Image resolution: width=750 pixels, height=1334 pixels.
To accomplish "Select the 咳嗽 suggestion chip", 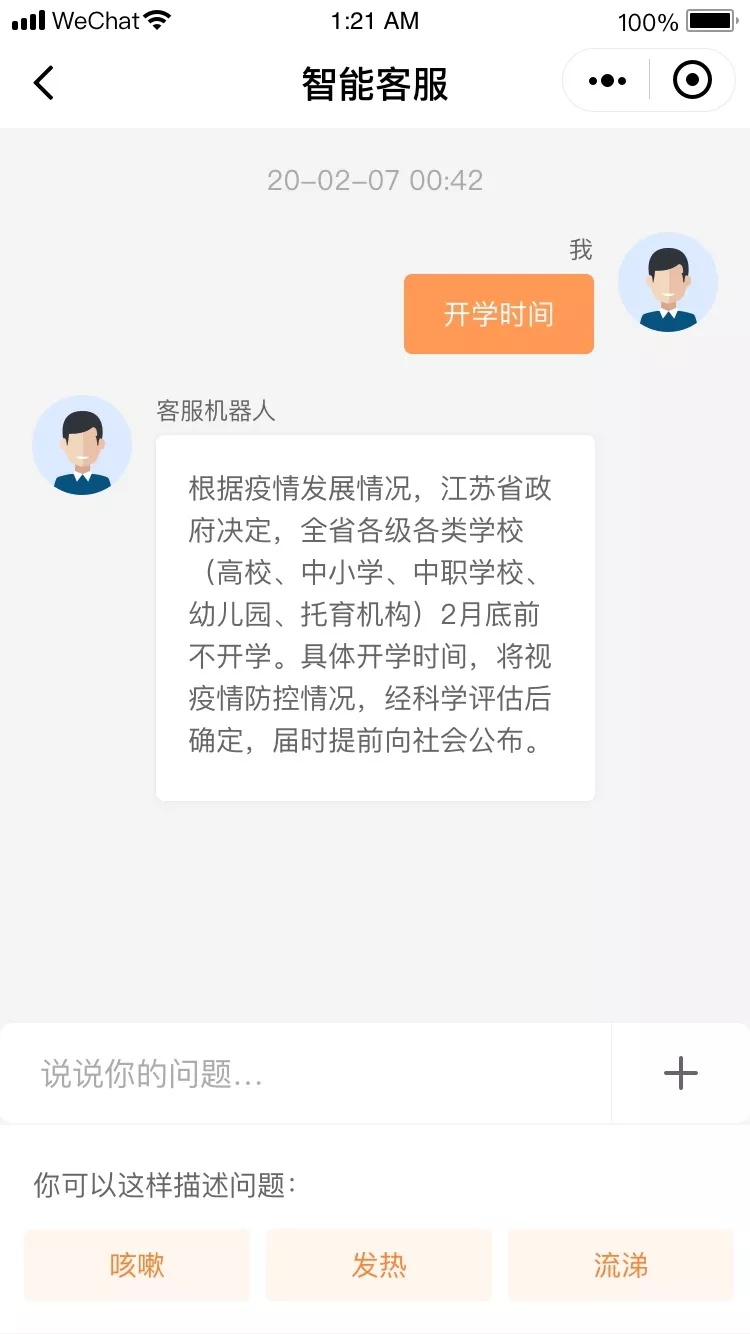I will [x=137, y=1266].
